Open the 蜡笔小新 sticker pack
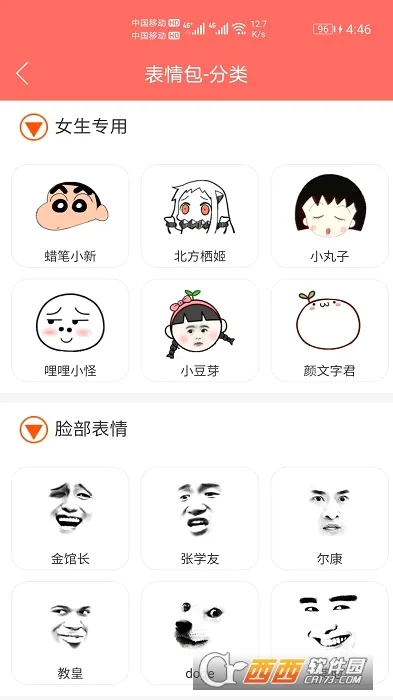This screenshot has width=393, height=700. pos(70,216)
